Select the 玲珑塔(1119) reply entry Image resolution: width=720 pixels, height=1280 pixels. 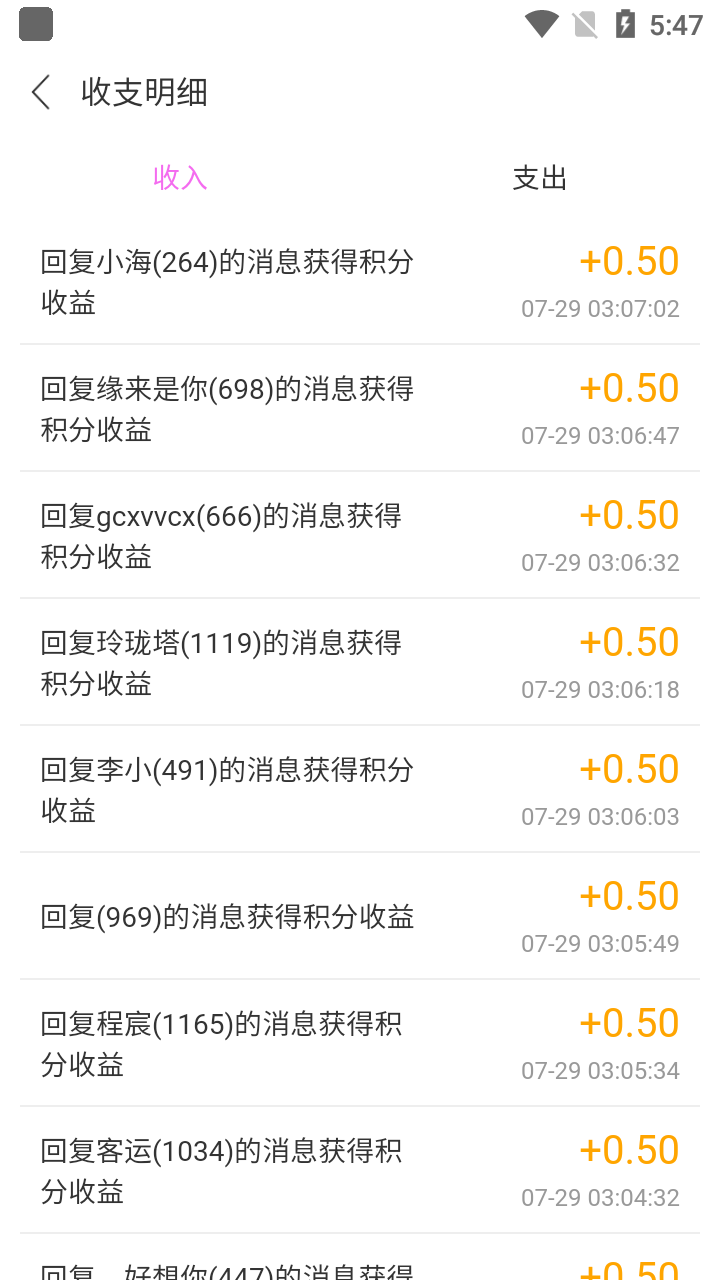coord(360,661)
